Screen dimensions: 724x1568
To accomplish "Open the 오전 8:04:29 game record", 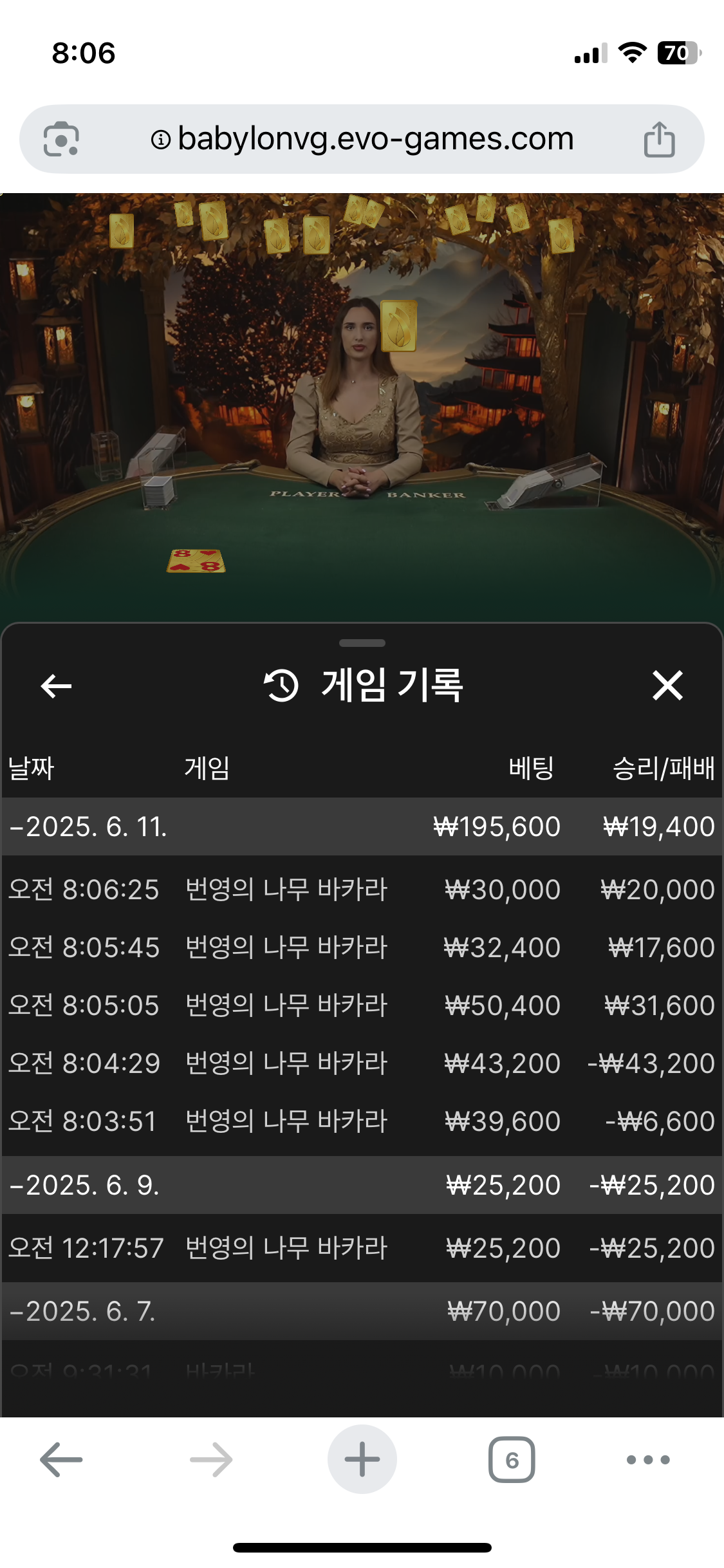I will (362, 1063).
